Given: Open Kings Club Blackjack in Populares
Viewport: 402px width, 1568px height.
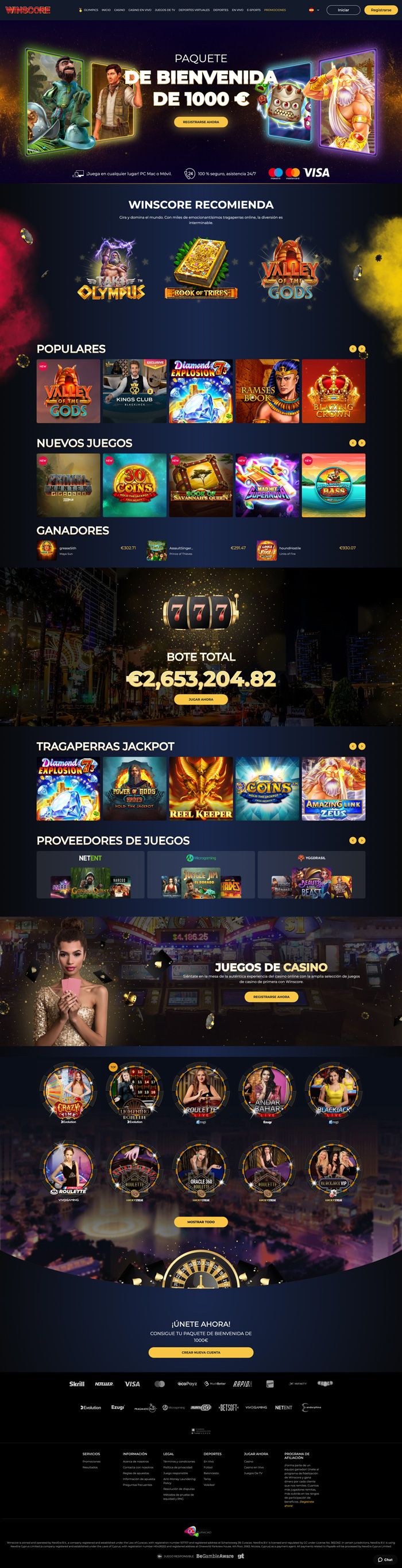Looking at the screenshot, I should [x=134, y=391].
